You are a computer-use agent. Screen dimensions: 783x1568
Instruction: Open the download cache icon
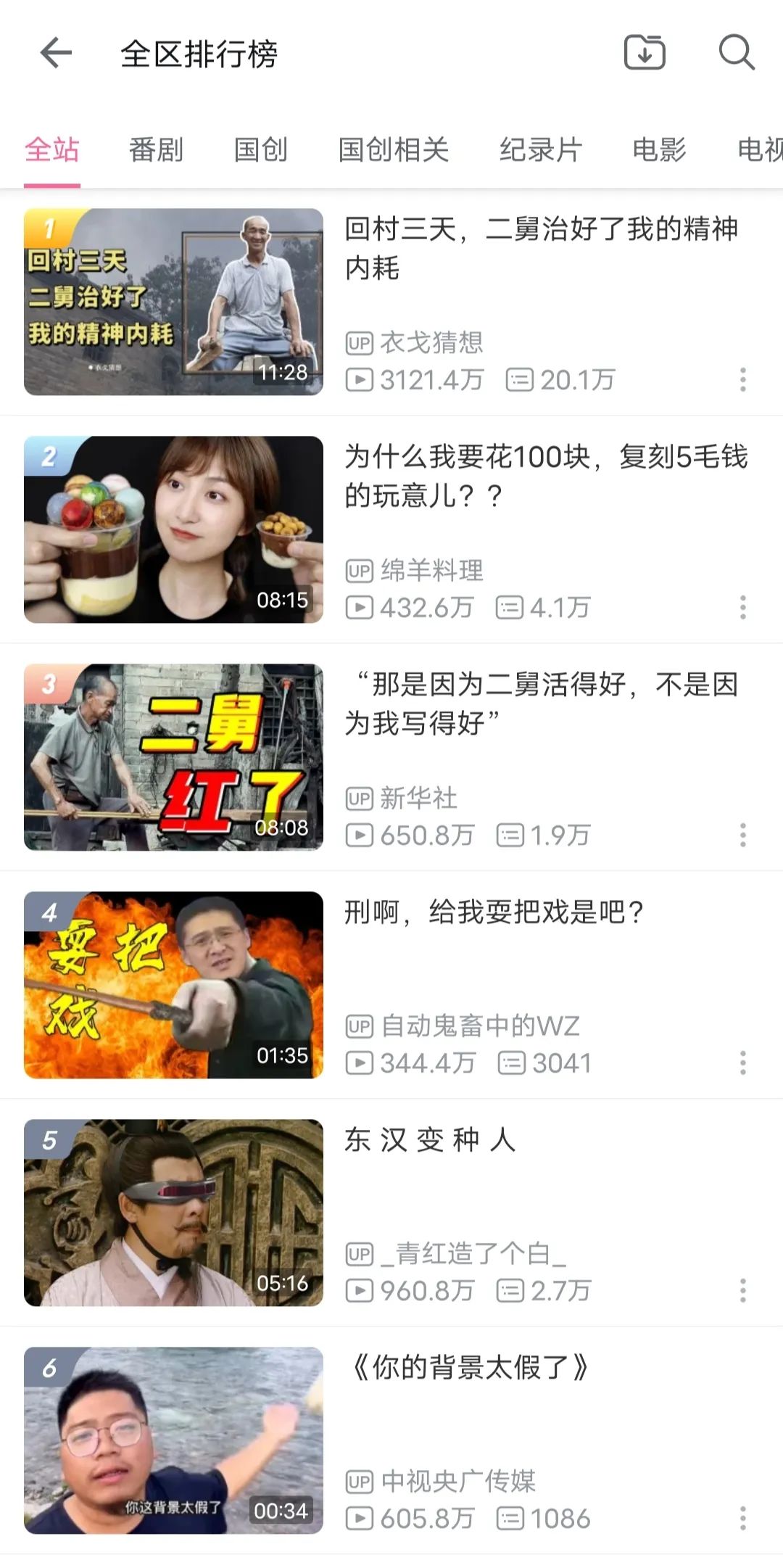click(x=644, y=53)
